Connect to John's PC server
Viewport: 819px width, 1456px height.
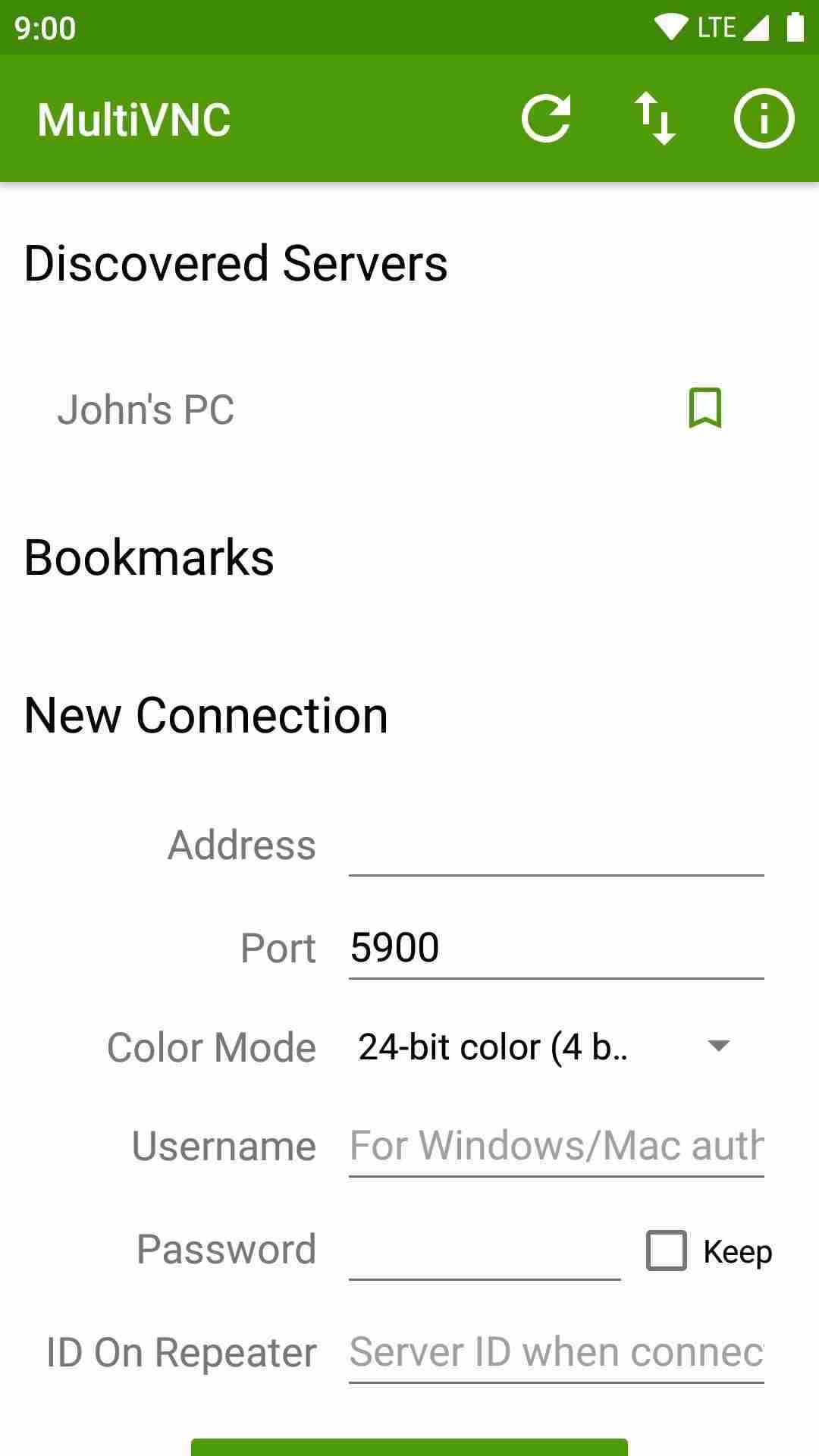pos(148,409)
